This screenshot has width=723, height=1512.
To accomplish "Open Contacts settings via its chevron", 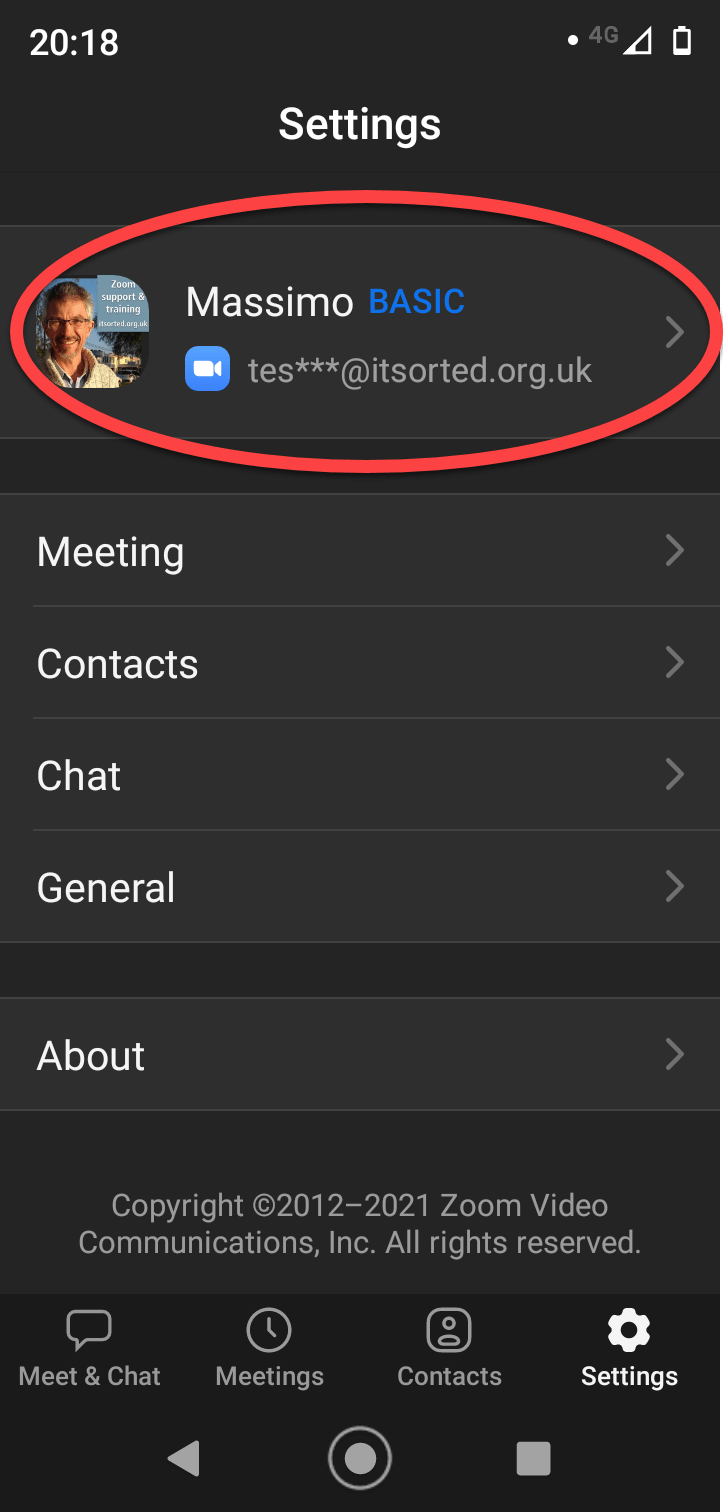I will point(675,663).
